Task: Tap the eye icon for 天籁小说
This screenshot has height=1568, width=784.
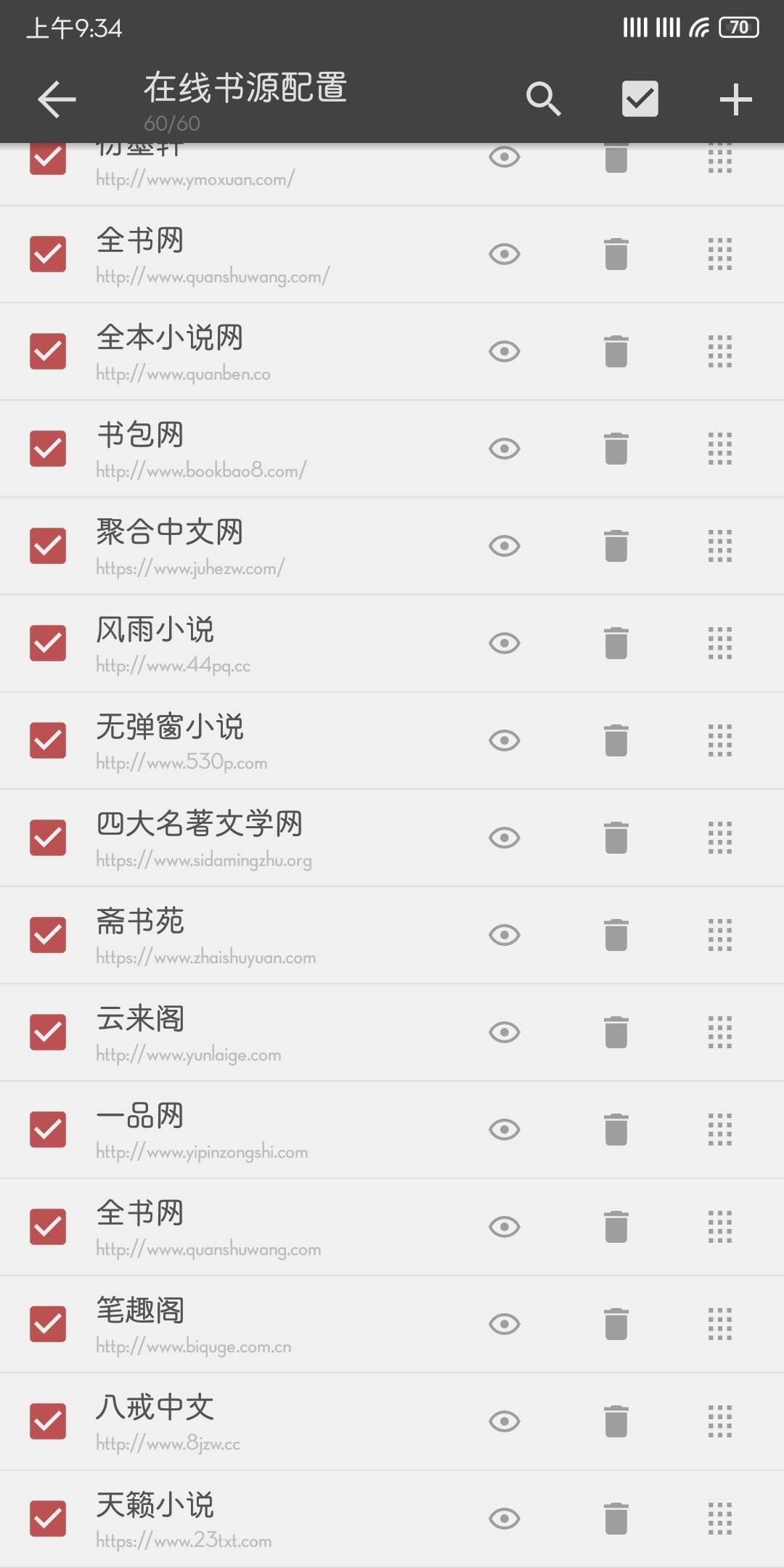Action: tap(505, 1519)
